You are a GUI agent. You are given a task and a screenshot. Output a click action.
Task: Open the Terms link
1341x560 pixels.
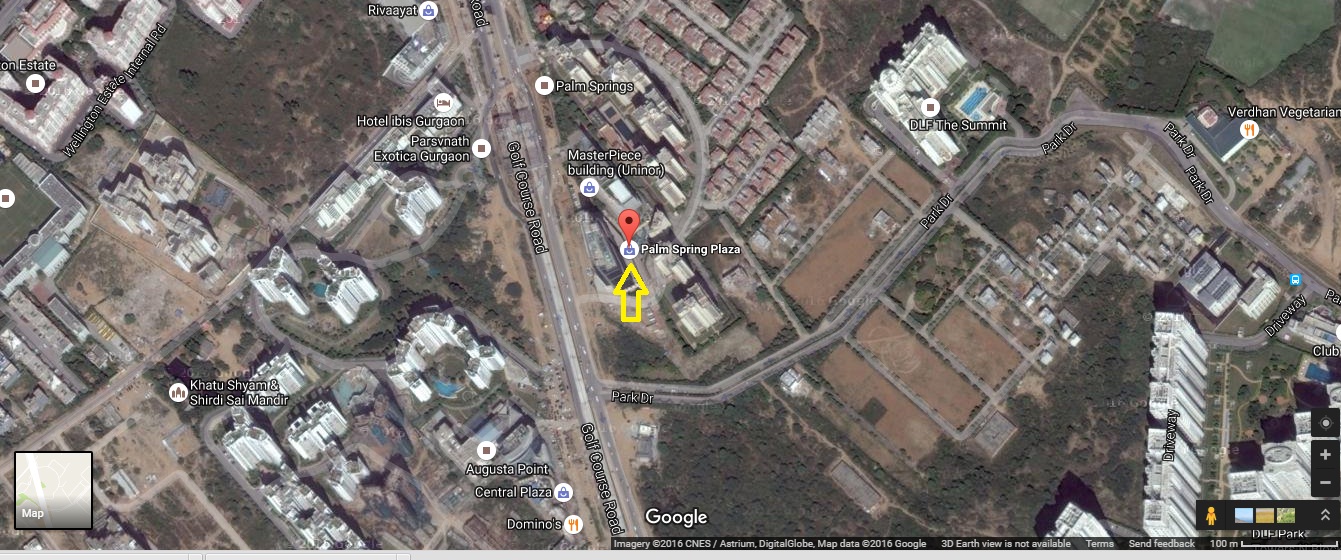(1100, 544)
